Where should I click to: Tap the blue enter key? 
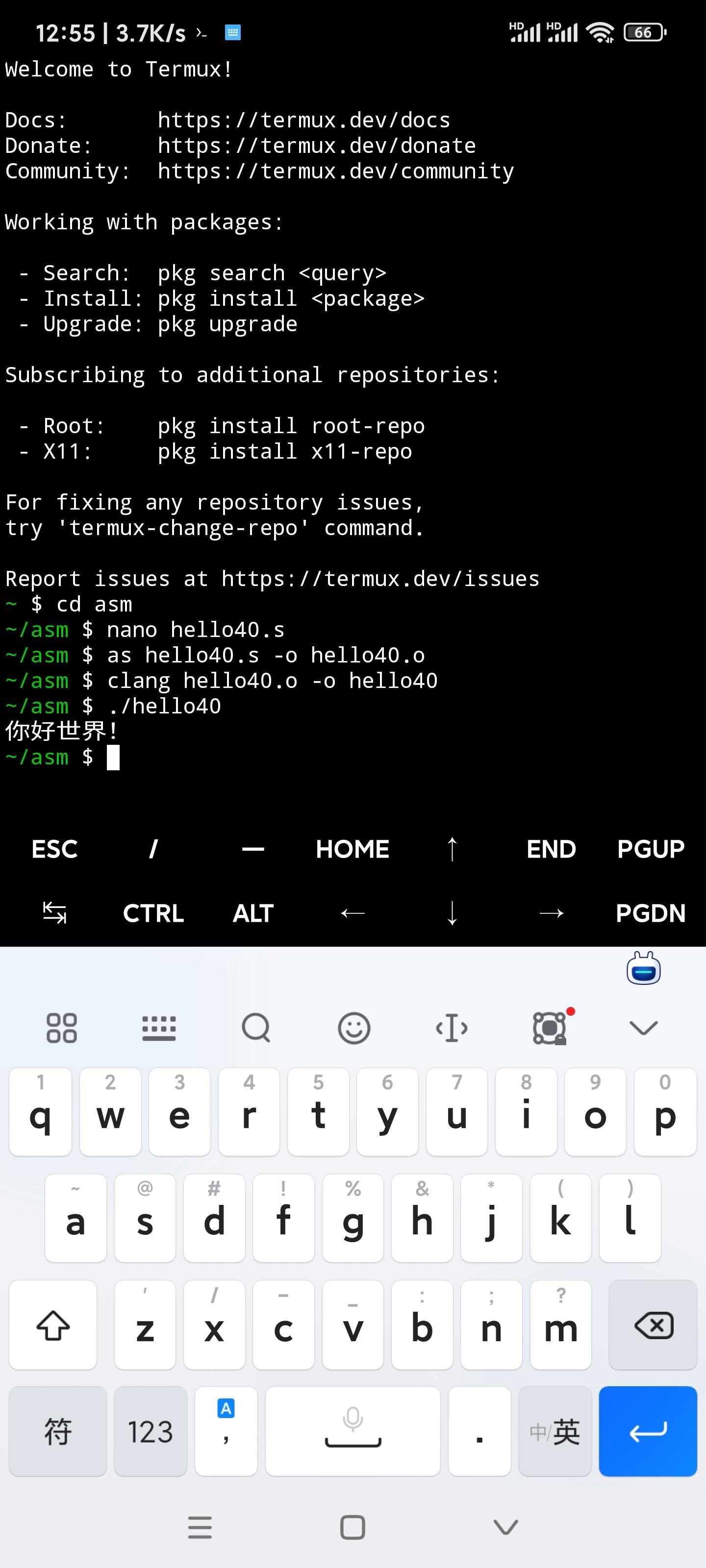tap(648, 1431)
